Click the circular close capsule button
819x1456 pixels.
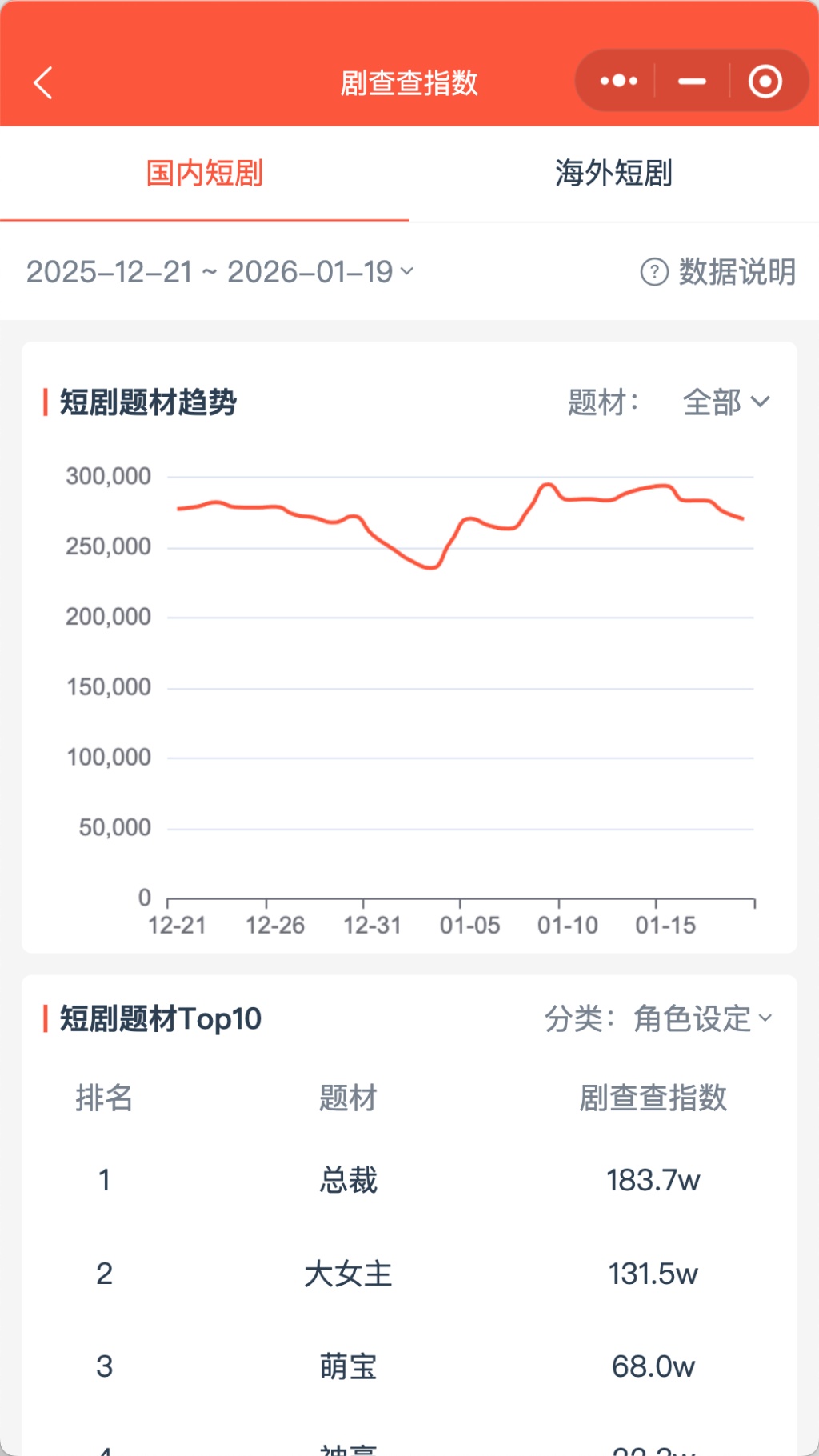point(765,80)
